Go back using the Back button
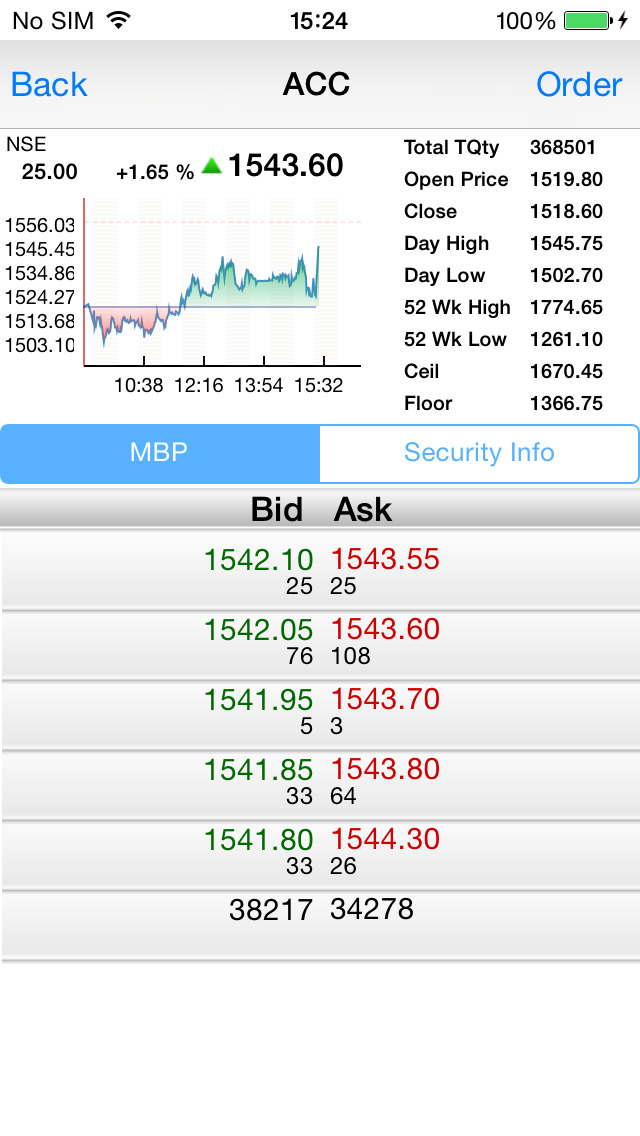The image size is (640, 1136). tap(49, 85)
